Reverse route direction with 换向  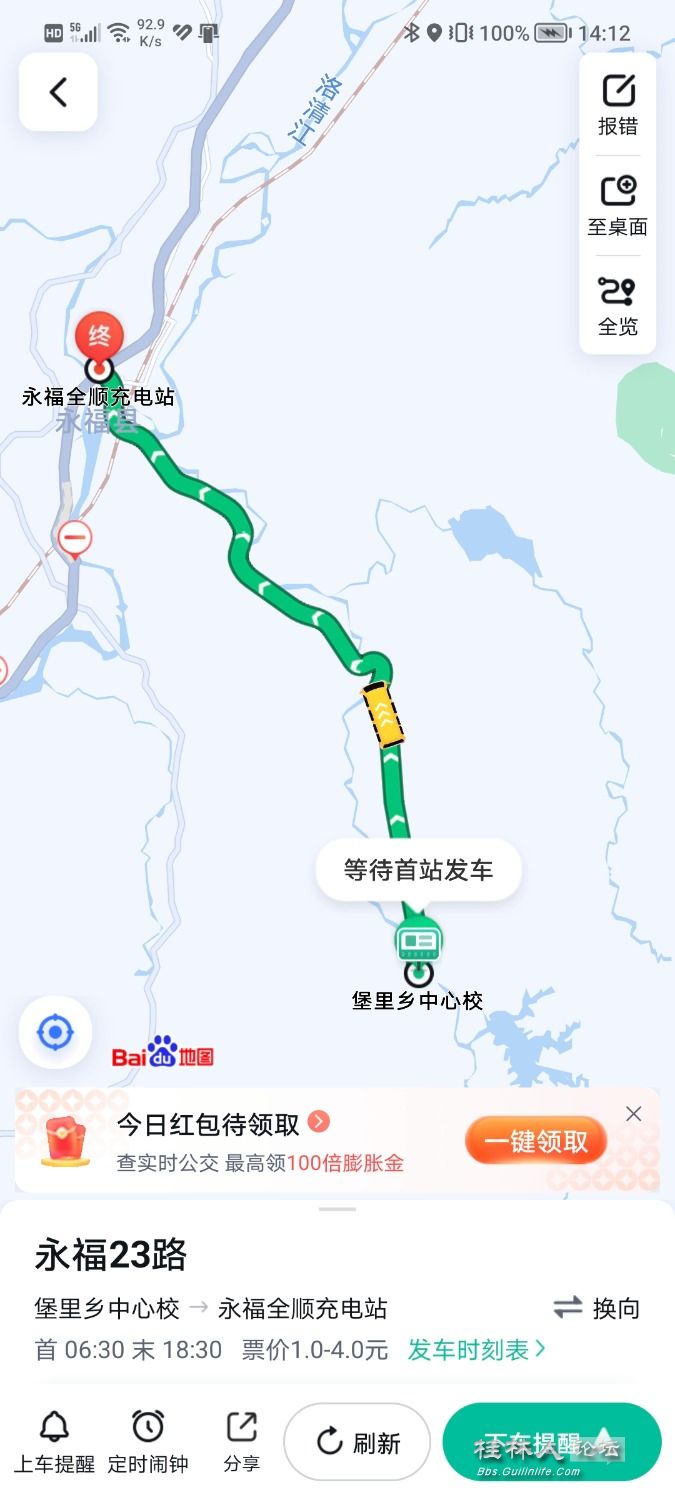[597, 1308]
